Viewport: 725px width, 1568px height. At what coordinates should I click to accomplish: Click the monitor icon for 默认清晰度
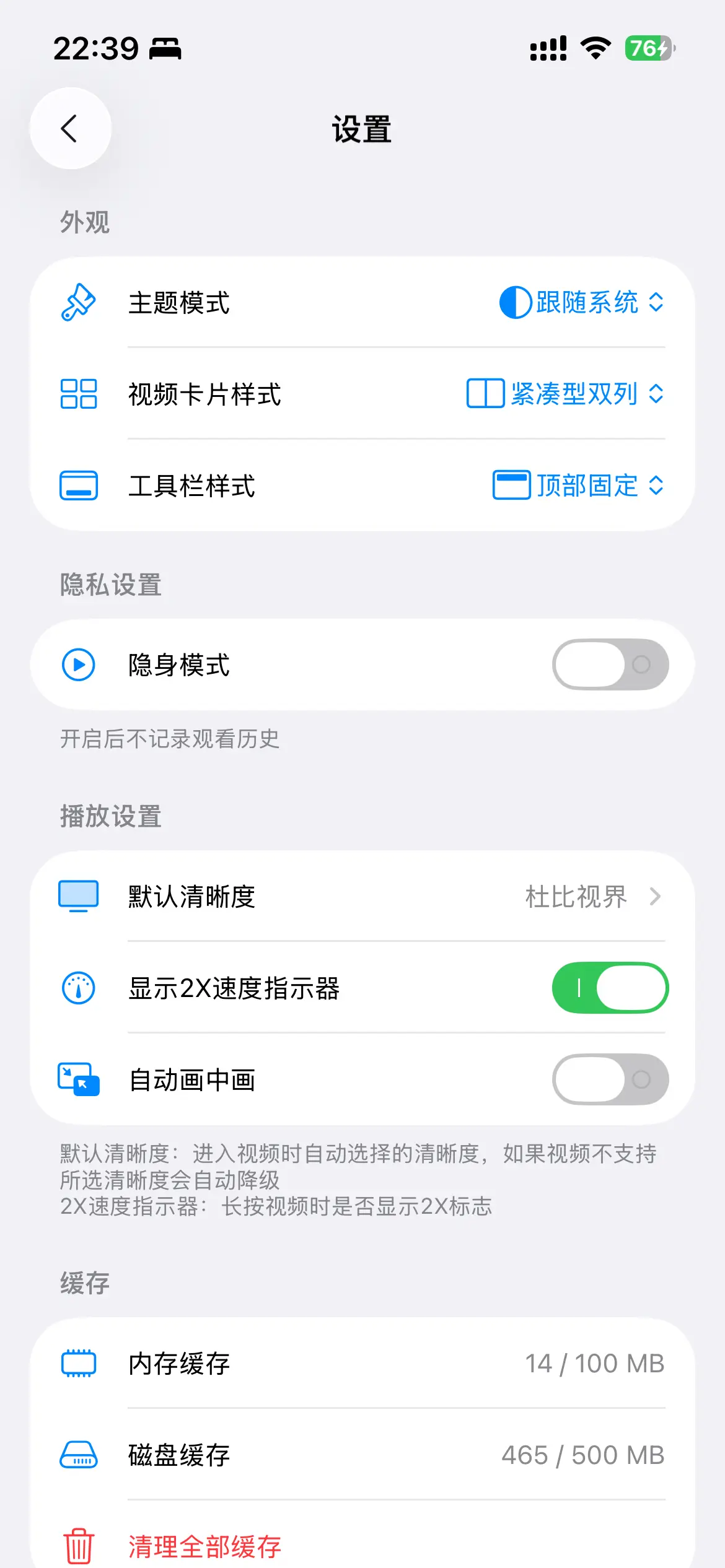(79, 897)
